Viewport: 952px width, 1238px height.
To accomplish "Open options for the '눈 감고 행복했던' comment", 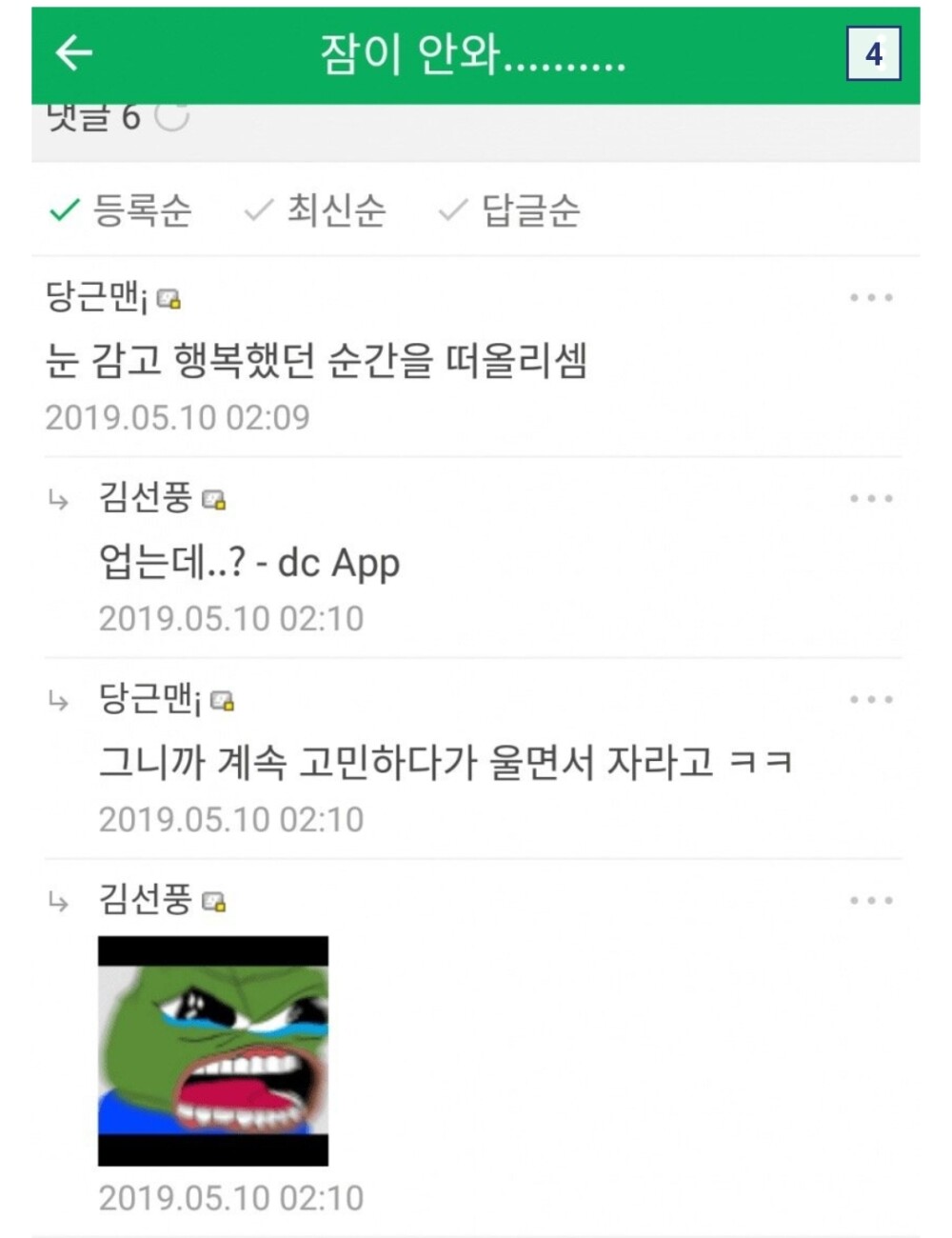I will [871, 298].
